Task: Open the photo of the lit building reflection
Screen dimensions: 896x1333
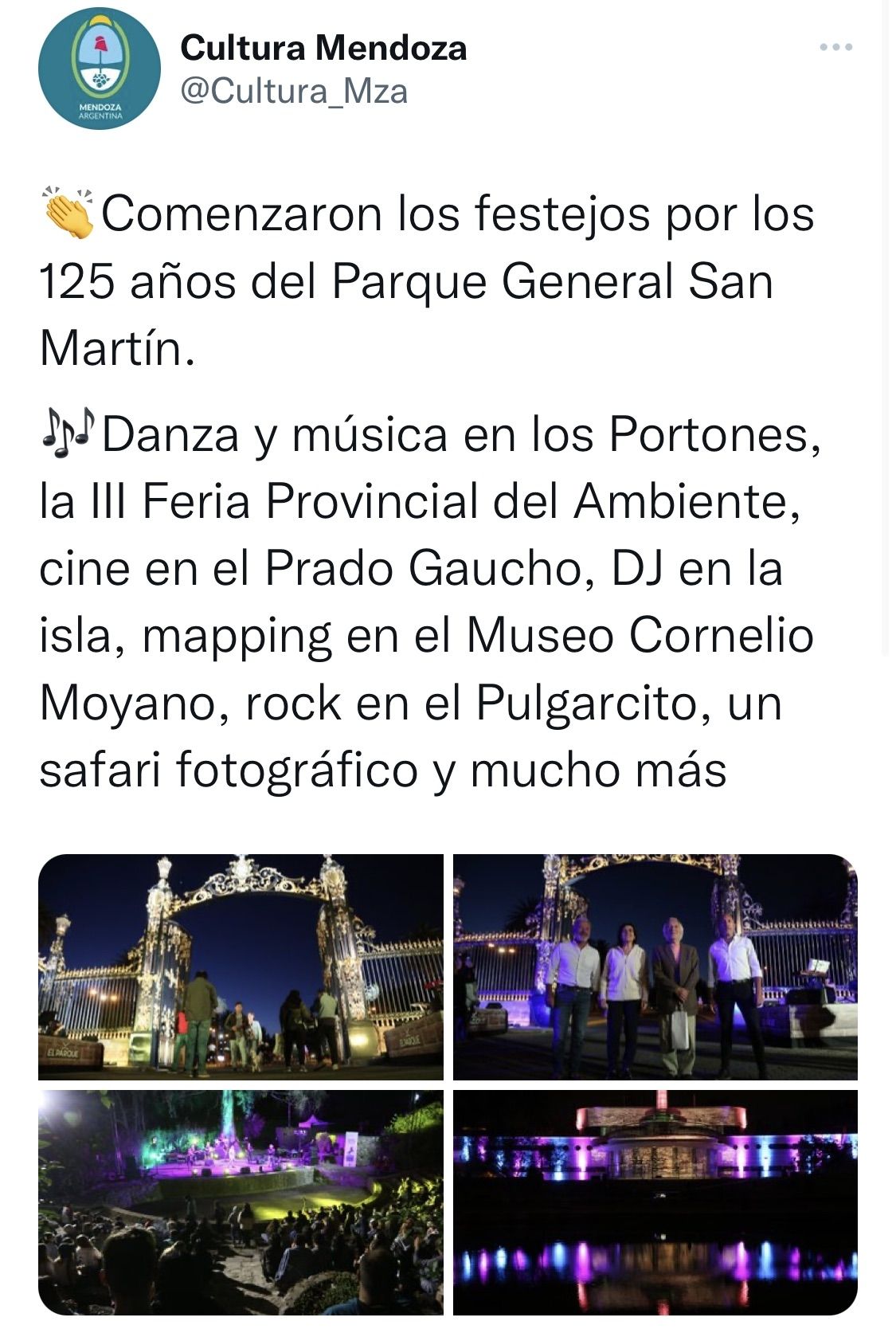Action: (x=655, y=1202)
